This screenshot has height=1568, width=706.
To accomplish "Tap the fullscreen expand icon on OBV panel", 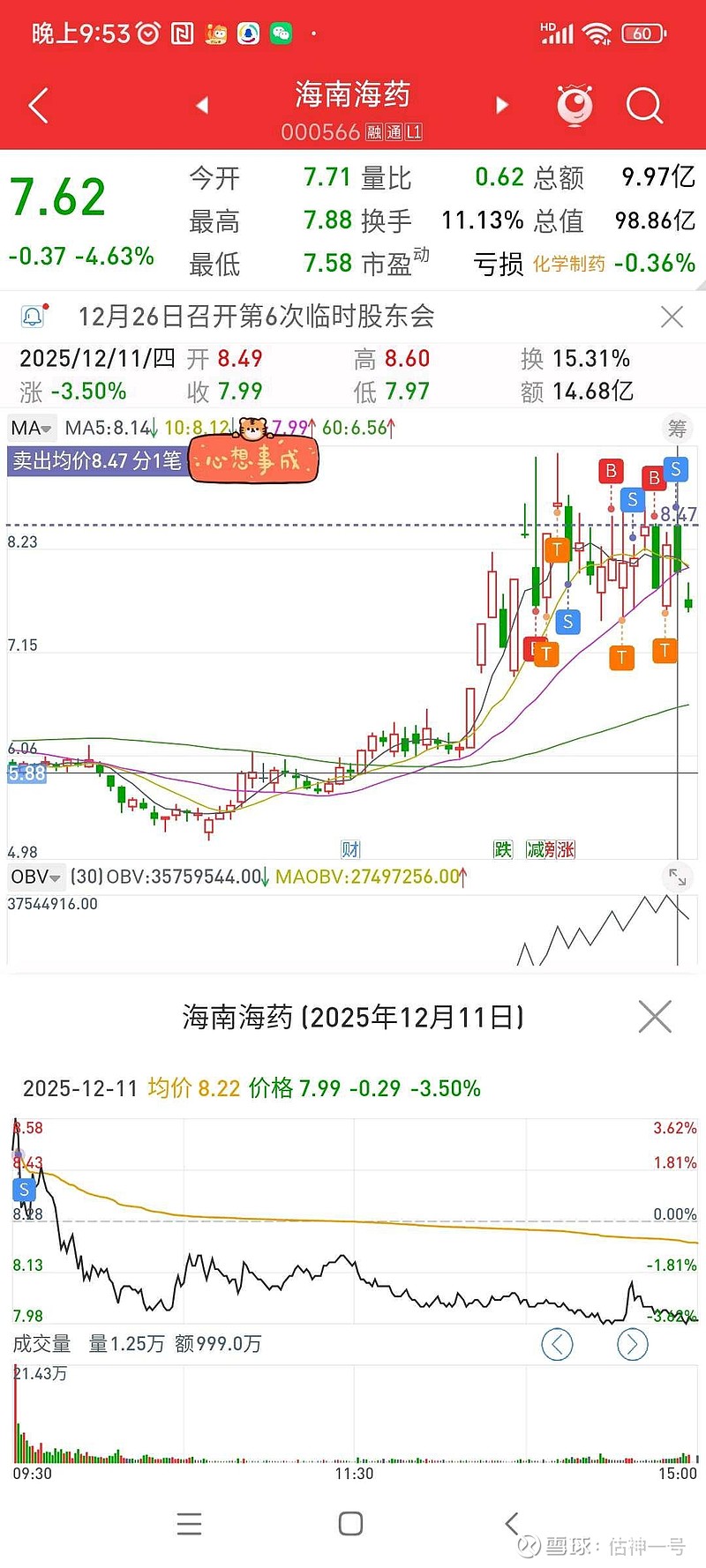I will pos(679,877).
